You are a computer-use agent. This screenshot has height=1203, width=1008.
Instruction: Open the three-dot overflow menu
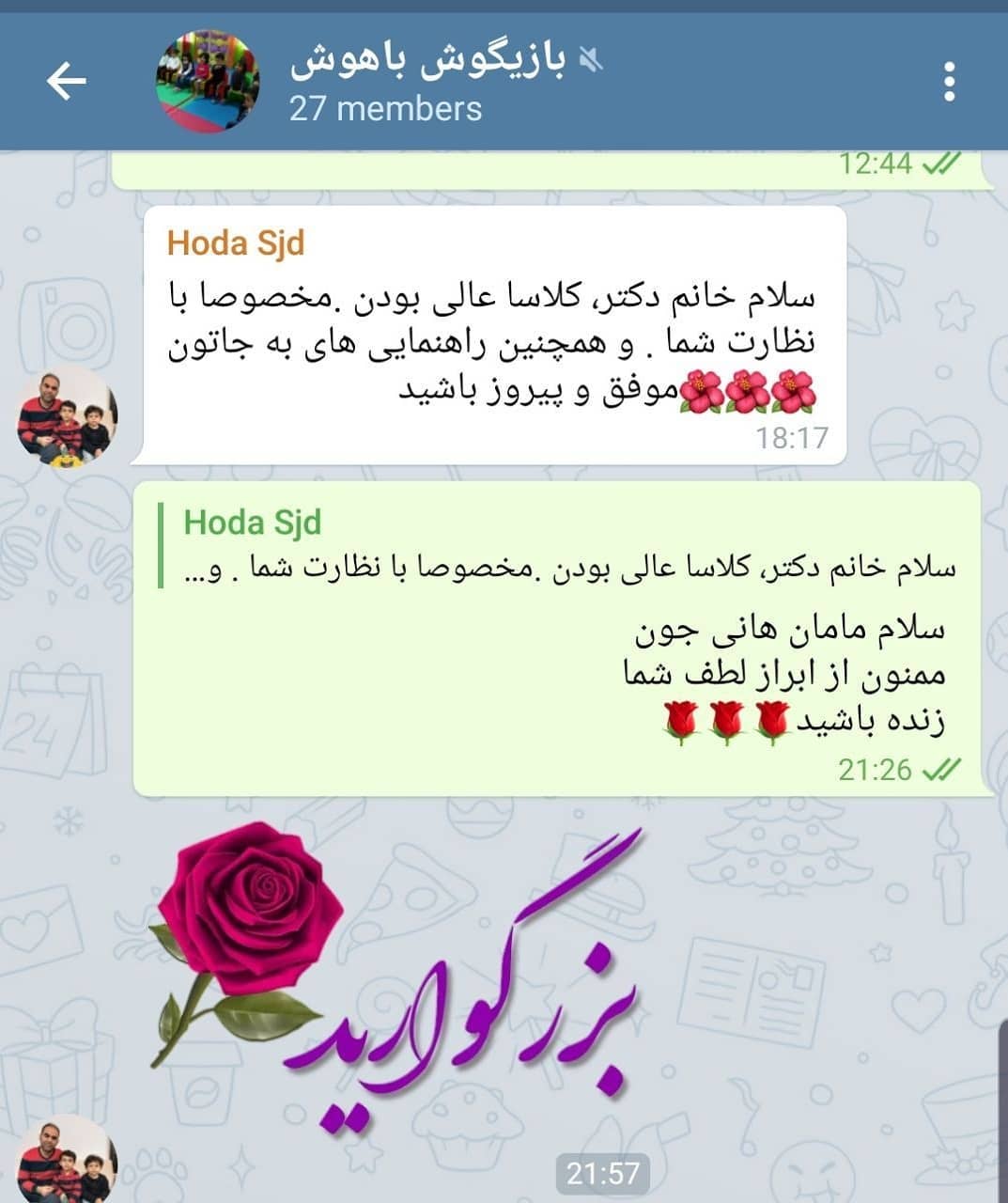(x=950, y=82)
